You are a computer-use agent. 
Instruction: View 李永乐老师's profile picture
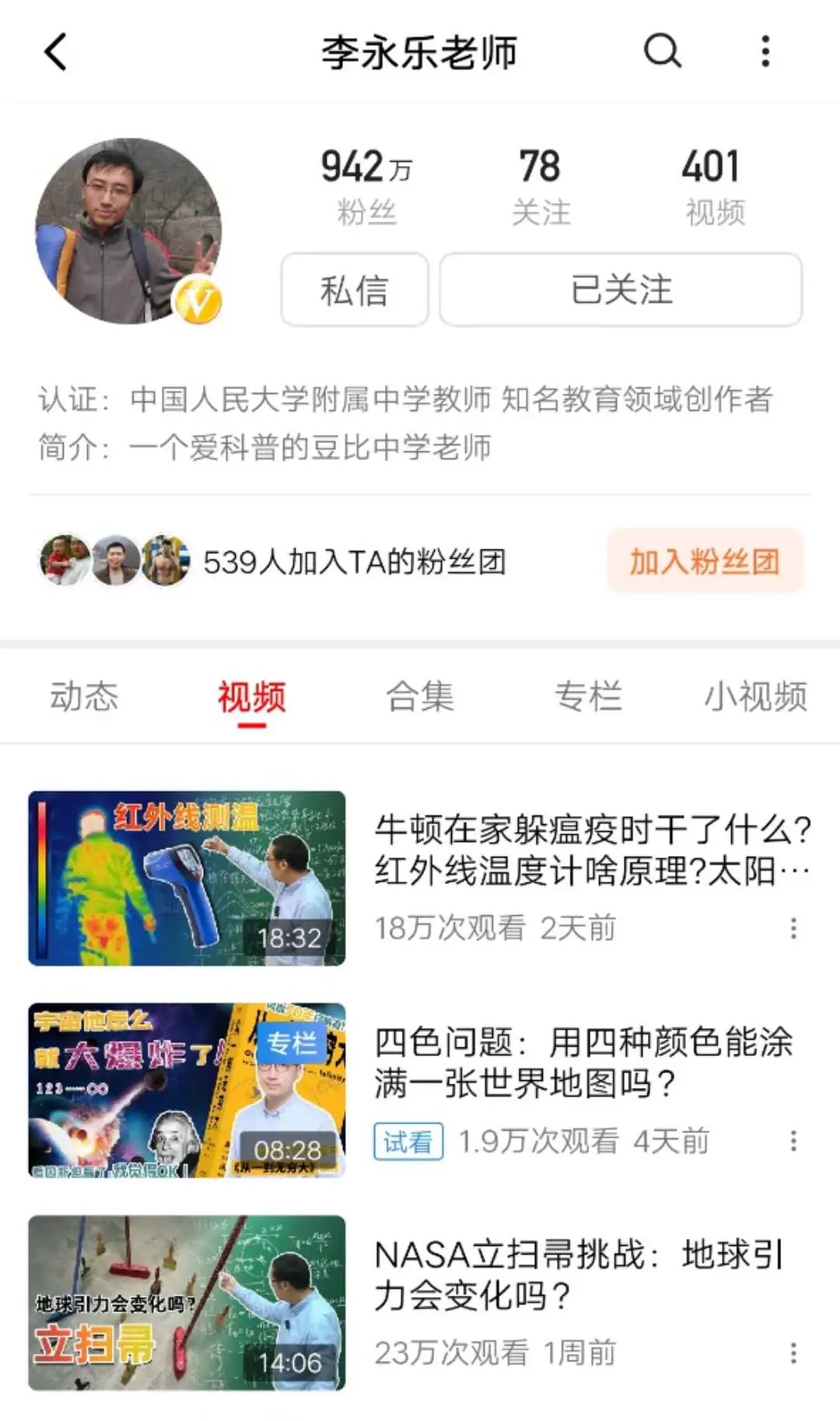coord(128,231)
